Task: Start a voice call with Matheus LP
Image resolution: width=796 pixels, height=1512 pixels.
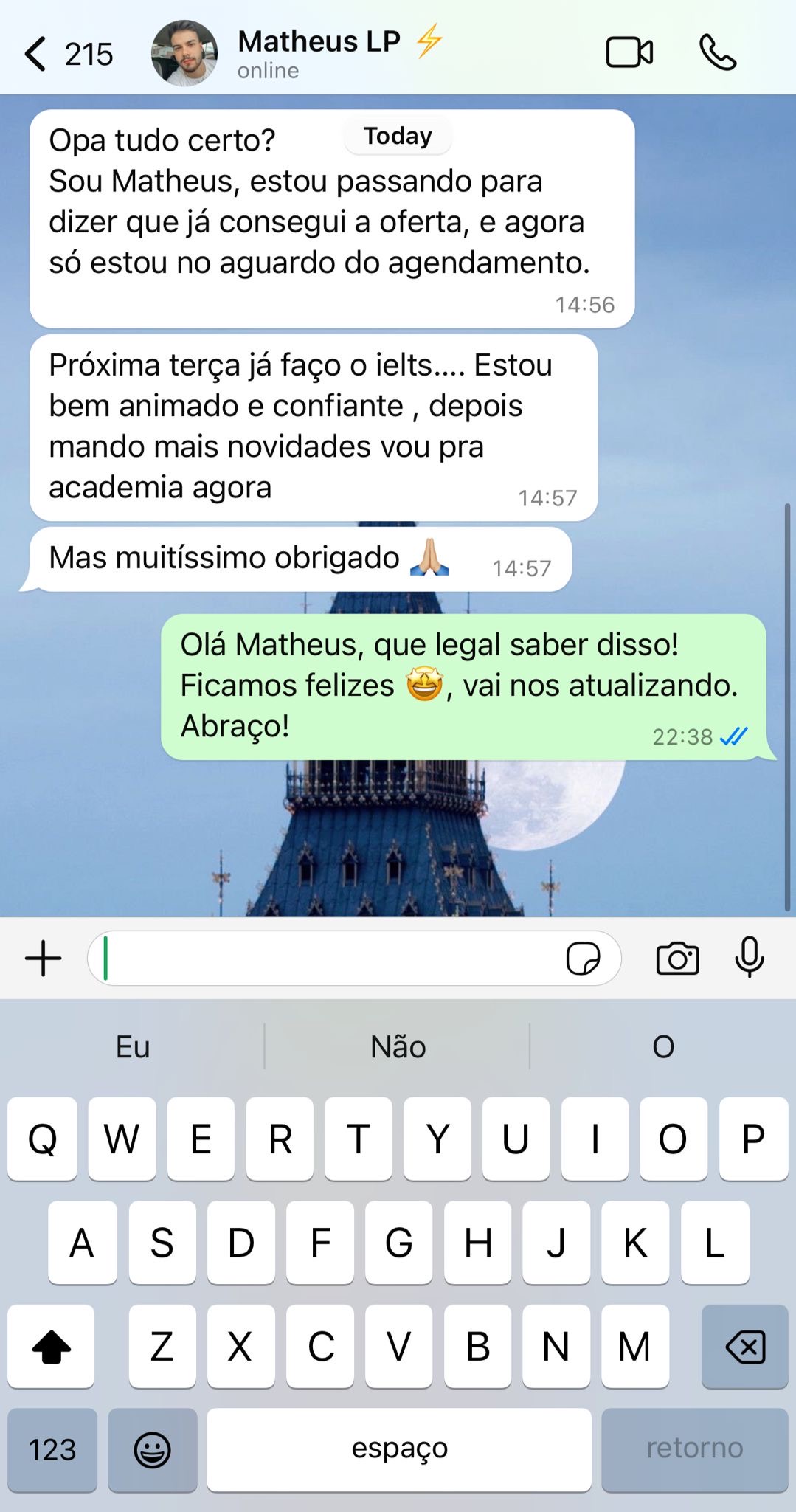Action: tap(717, 53)
